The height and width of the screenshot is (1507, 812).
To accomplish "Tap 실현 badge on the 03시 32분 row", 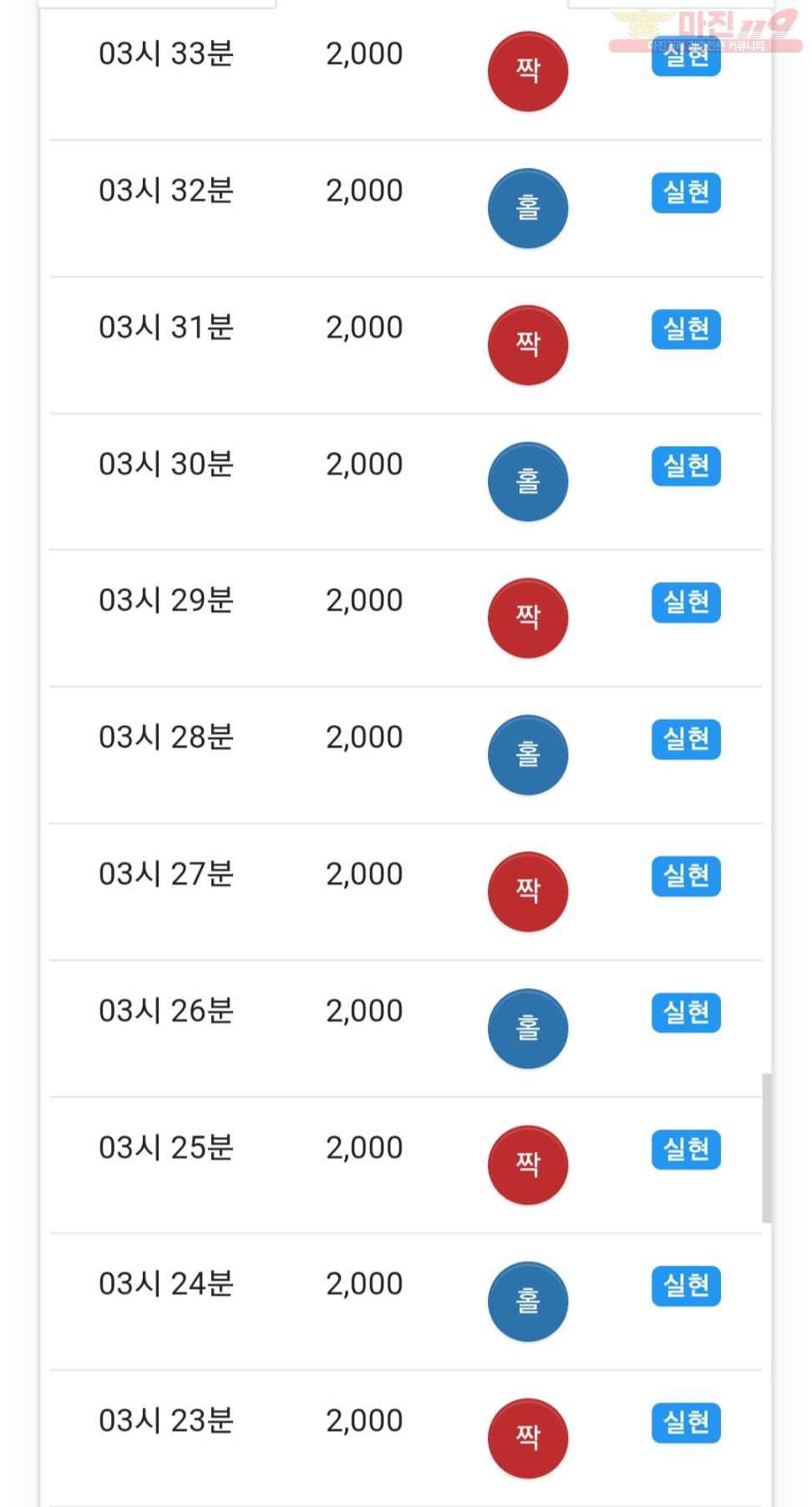I will (686, 193).
